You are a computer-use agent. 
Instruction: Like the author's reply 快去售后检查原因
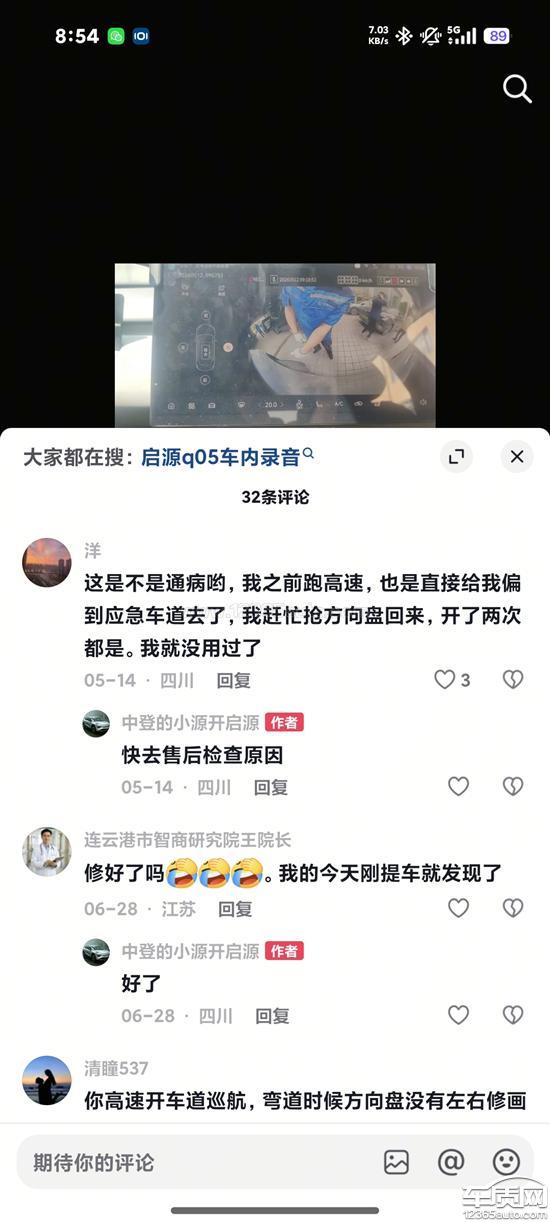pos(458,787)
